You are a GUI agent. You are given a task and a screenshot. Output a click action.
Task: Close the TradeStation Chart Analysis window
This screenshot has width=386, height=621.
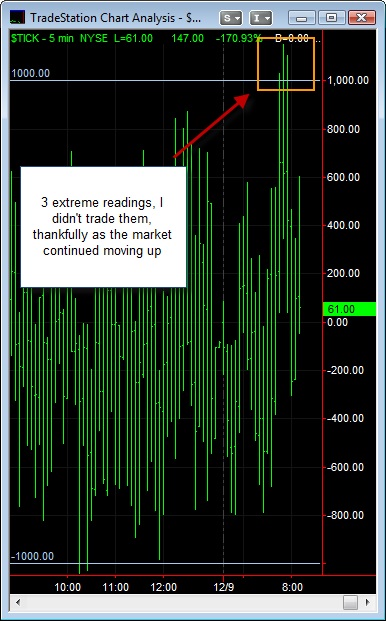361,18
